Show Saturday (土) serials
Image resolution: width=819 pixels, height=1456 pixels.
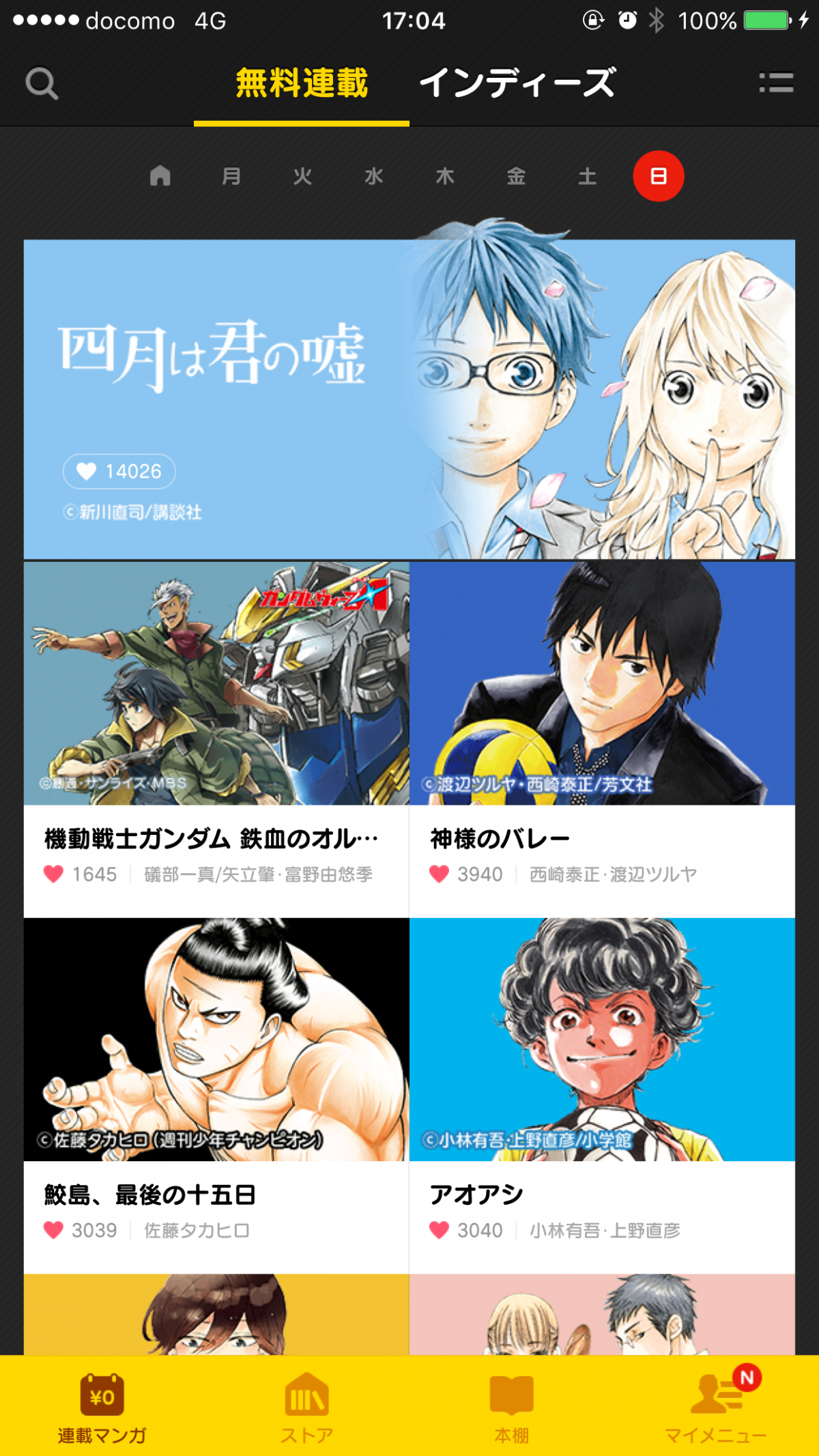tap(587, 176)
